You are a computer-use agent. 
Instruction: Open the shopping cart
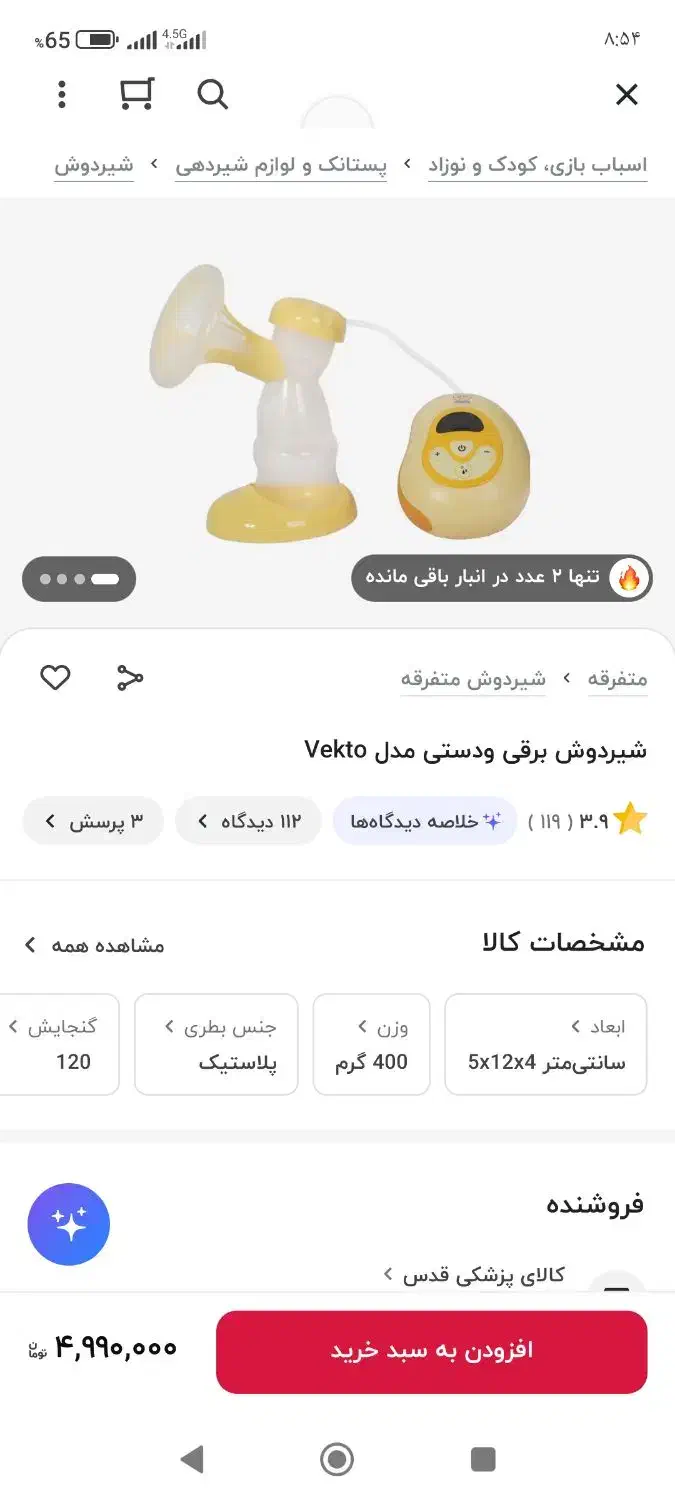tap(137, 94)
